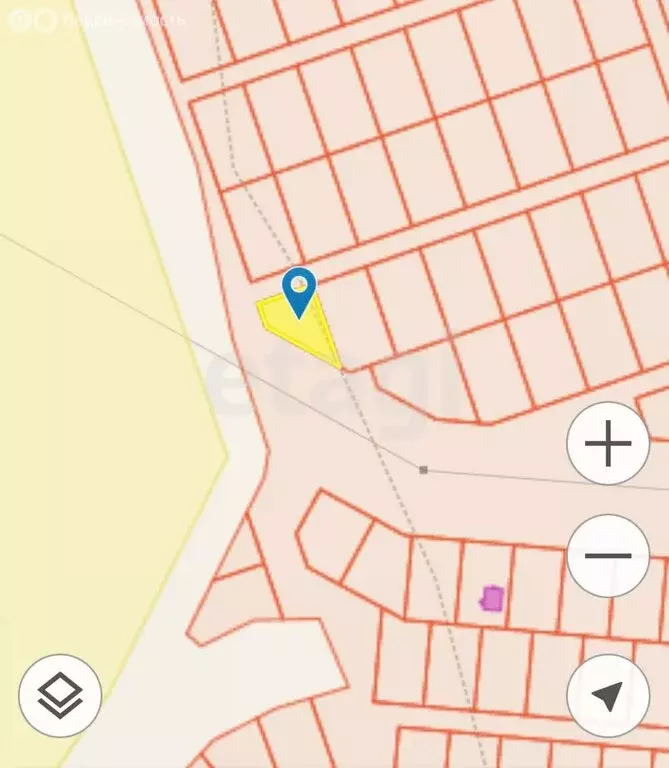Open the map layers selector

60,695
